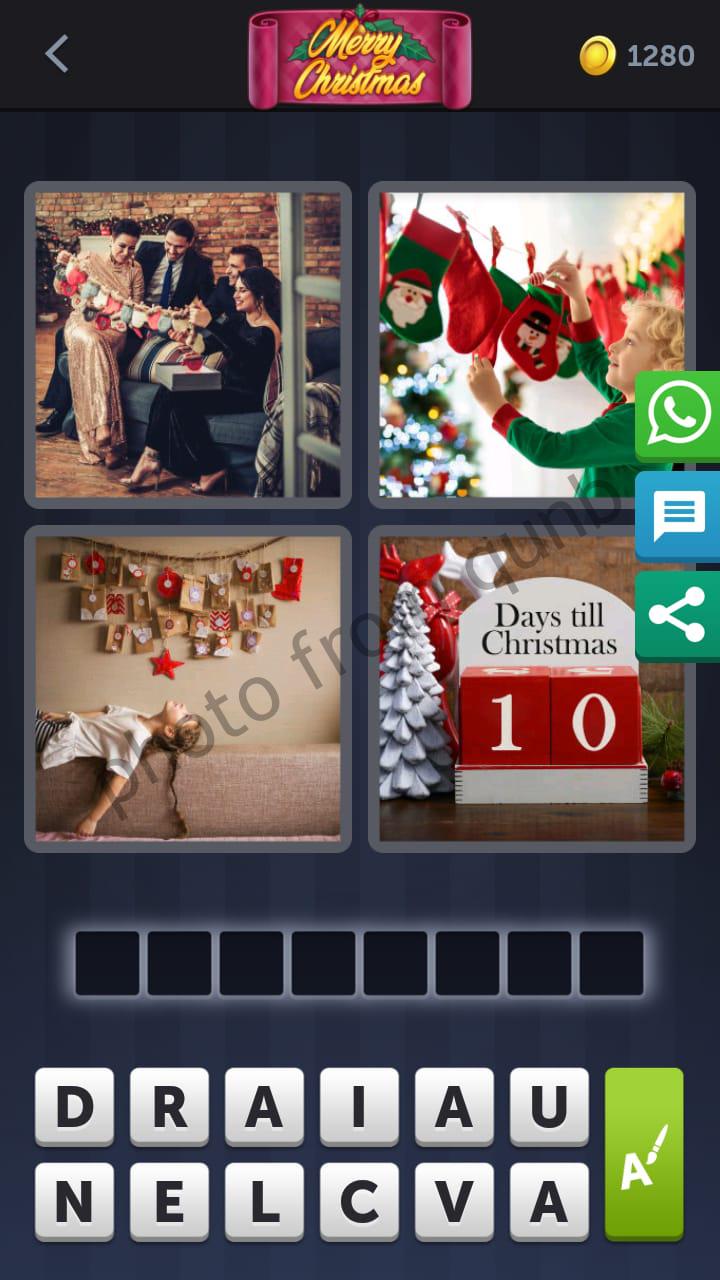Go back using the top-left arrow
720x1280 pixels.
57,54
